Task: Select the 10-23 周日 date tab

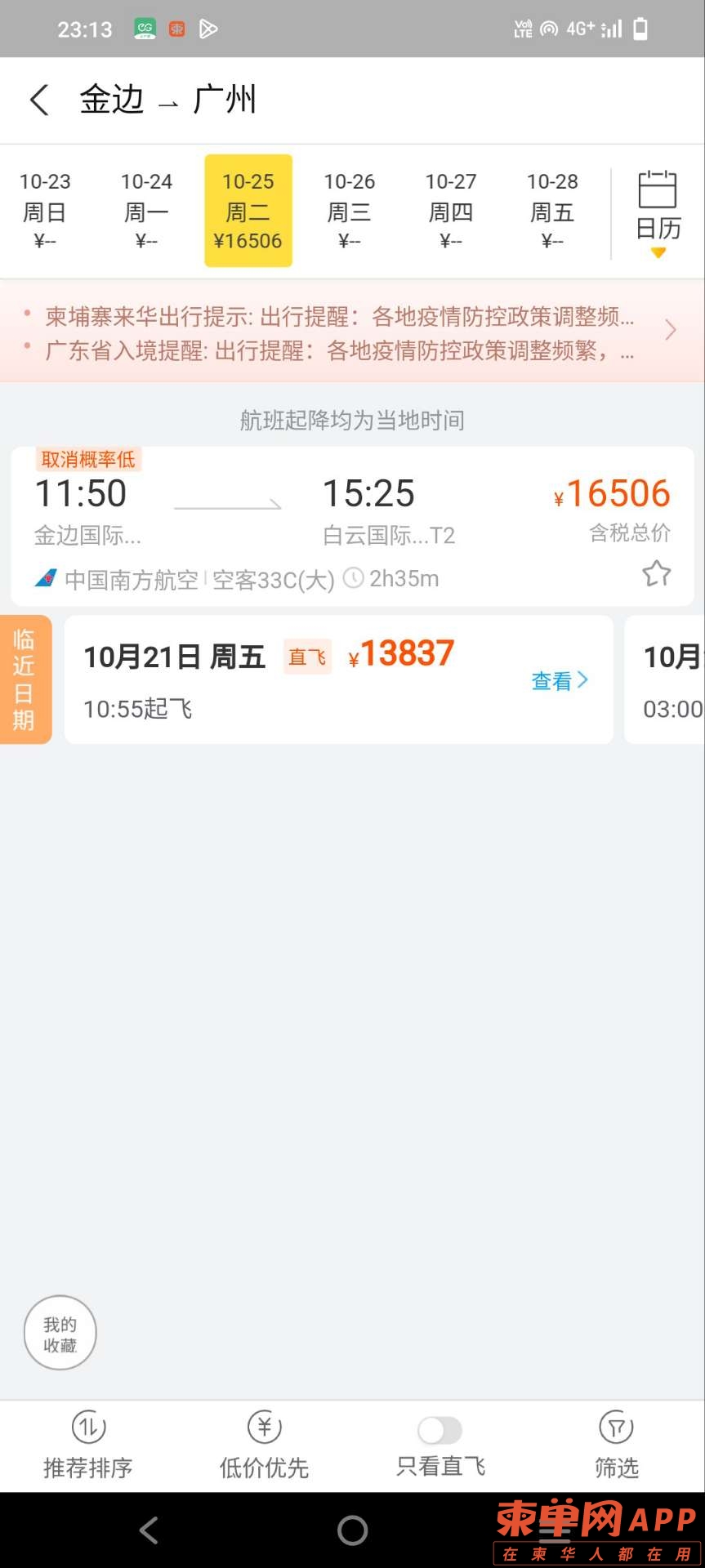Action: (45, 210)
